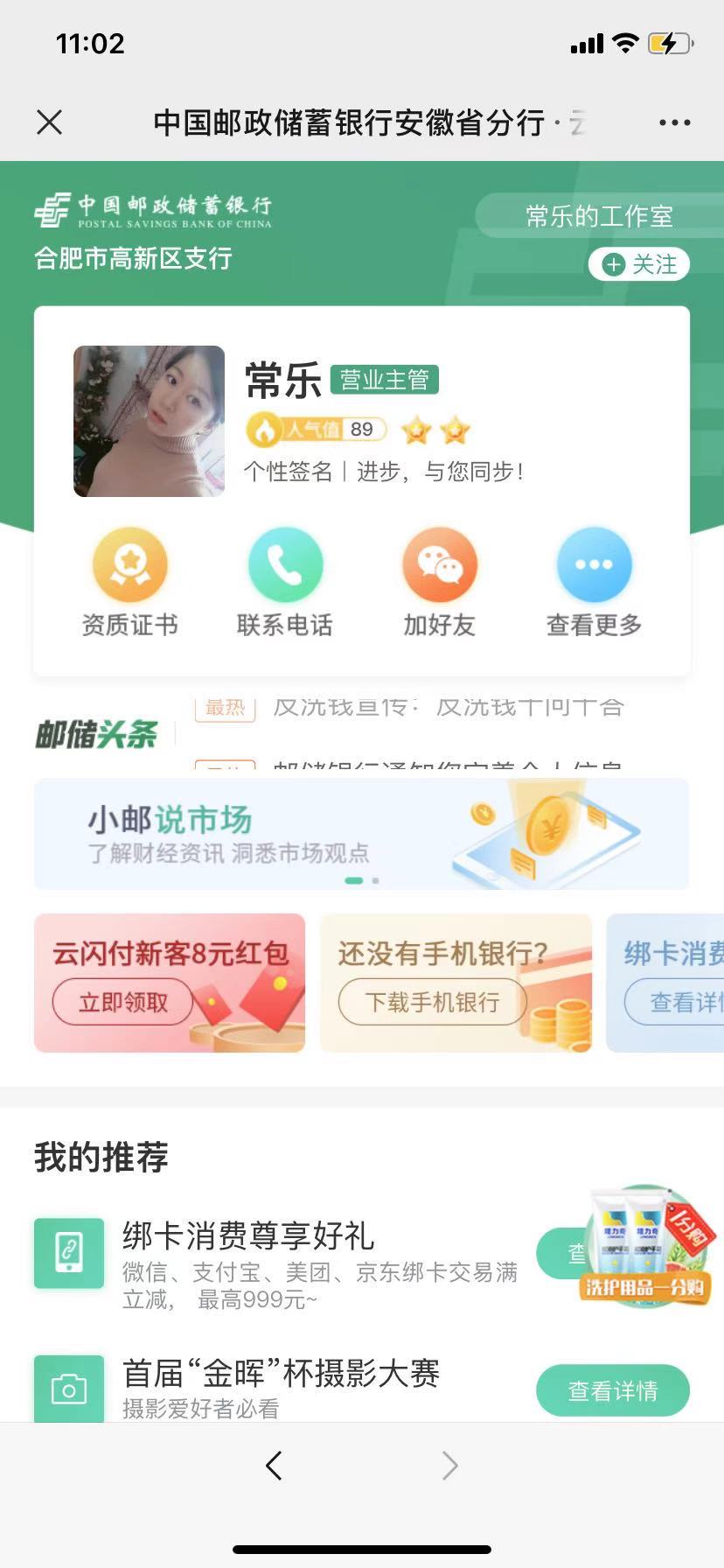This screenshot has width=724, height=1568.
Task: Claim the 云闪付 8元红包 via 立即领取
Action: 122,1003
